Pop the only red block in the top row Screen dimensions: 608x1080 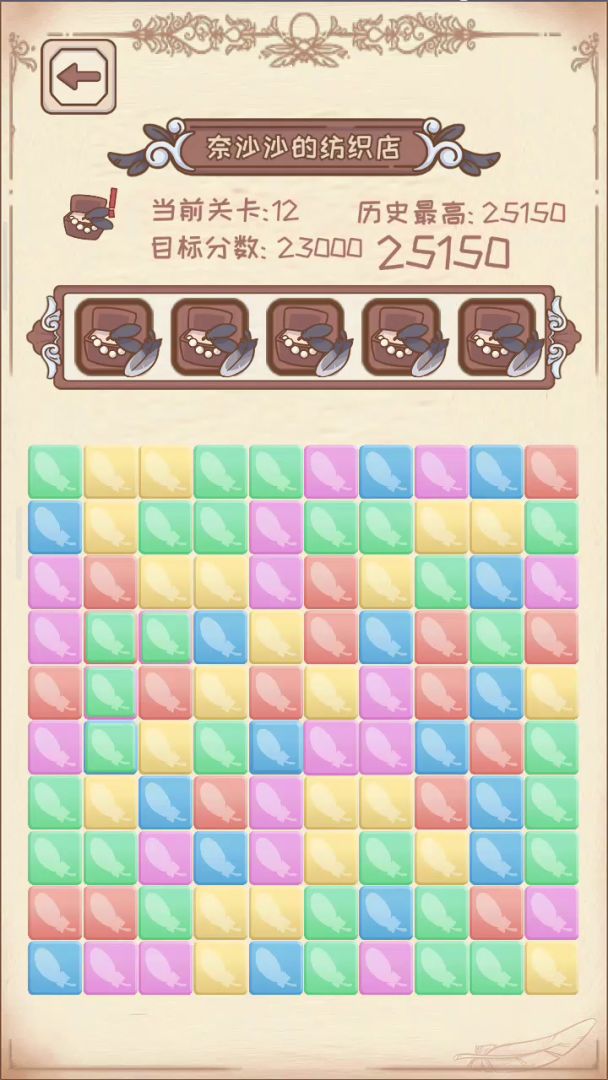coord(551,472)
